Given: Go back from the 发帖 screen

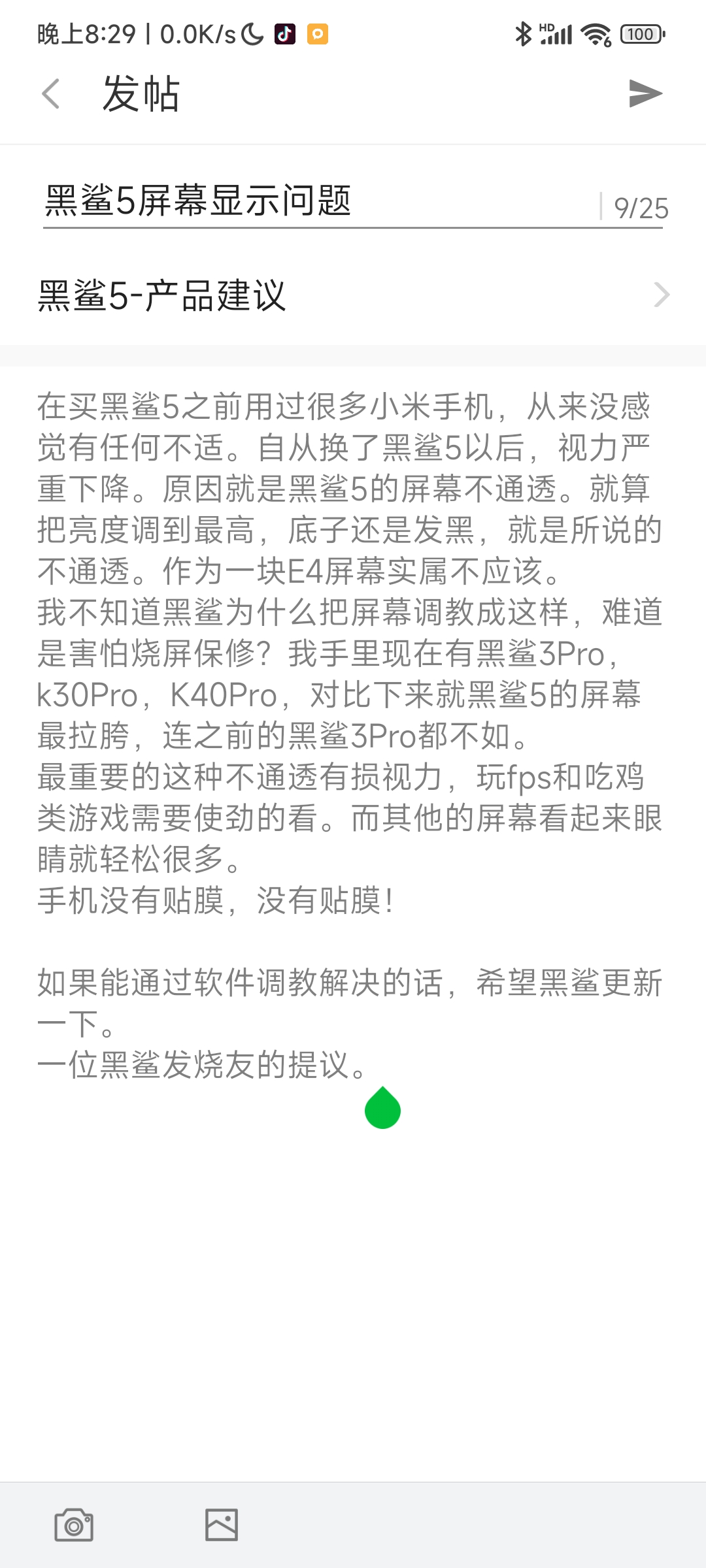Looking at the screenshot, I should coord(51,93).
